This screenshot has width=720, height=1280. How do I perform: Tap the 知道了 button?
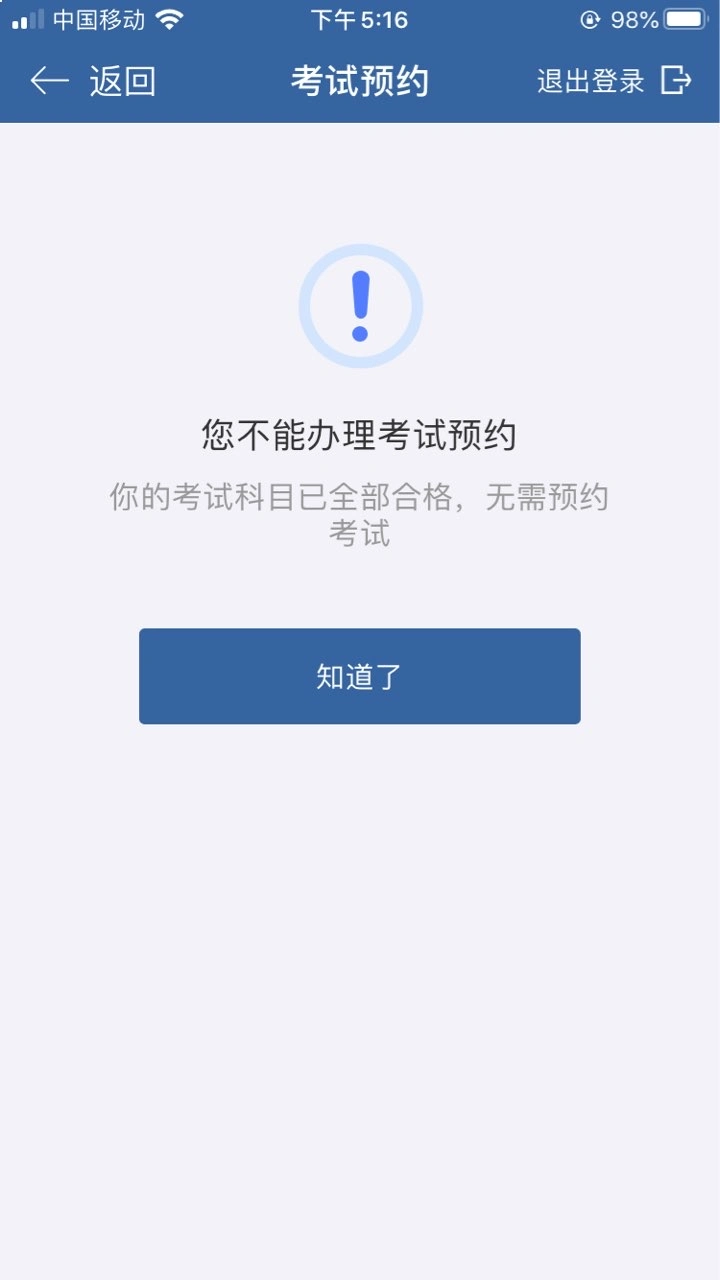point(360,676)
